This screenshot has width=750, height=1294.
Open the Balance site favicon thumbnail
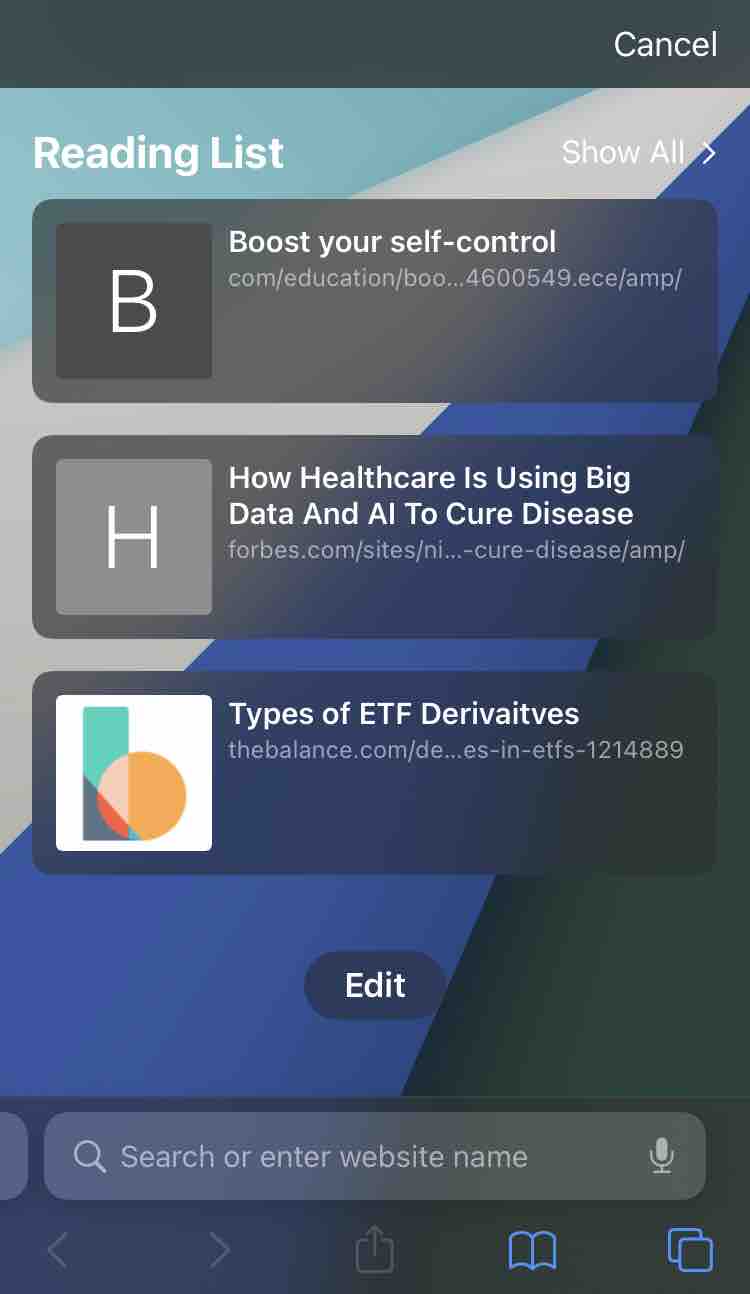133,771
